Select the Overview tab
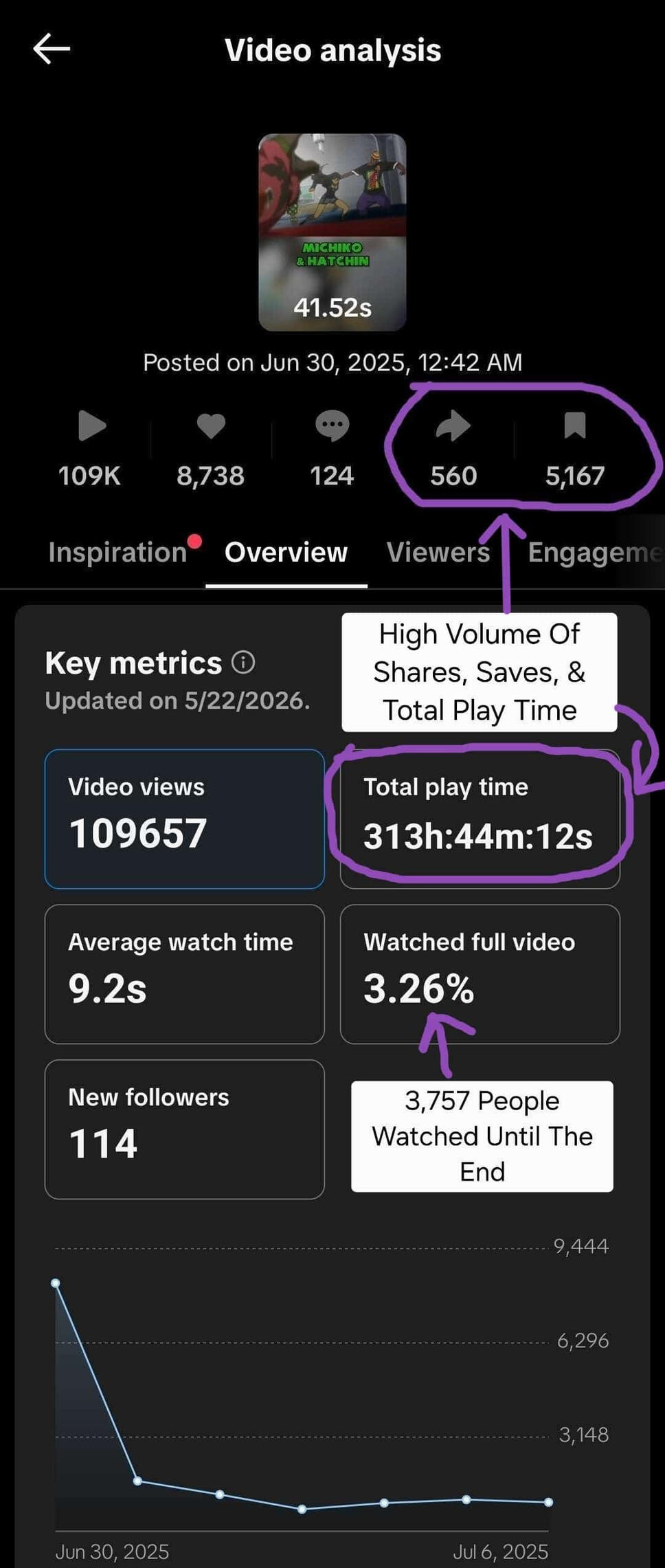 click(x=286, y=552)
